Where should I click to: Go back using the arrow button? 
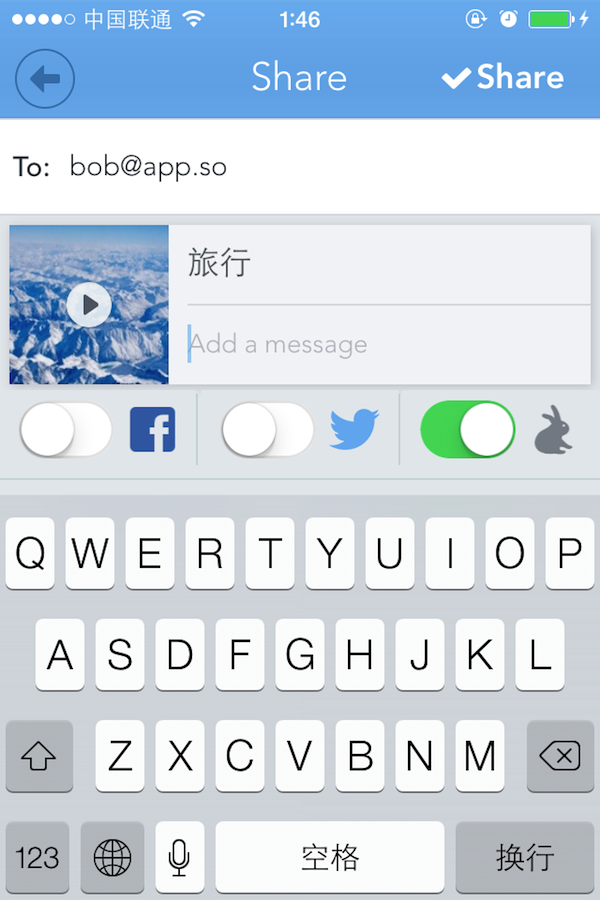coord(45,79)
